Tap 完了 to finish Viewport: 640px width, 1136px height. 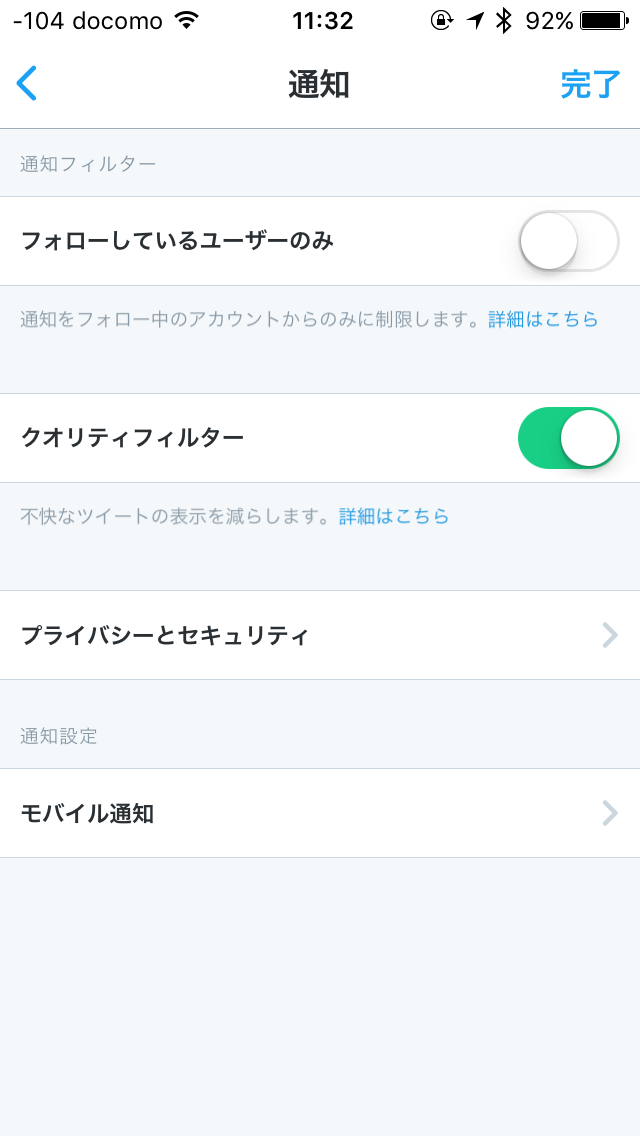click(590, 85)
